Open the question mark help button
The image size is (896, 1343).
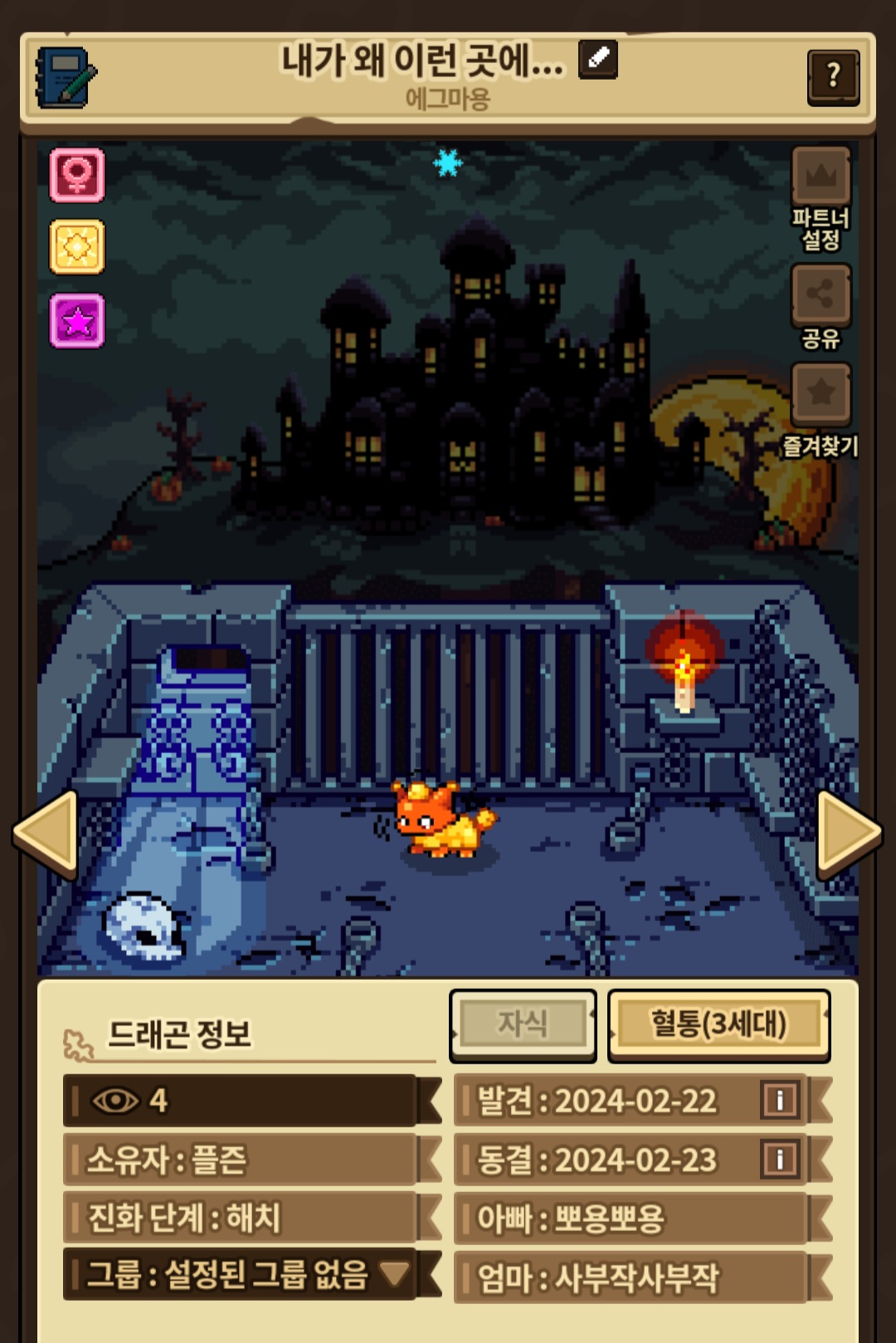click(833, 77)
